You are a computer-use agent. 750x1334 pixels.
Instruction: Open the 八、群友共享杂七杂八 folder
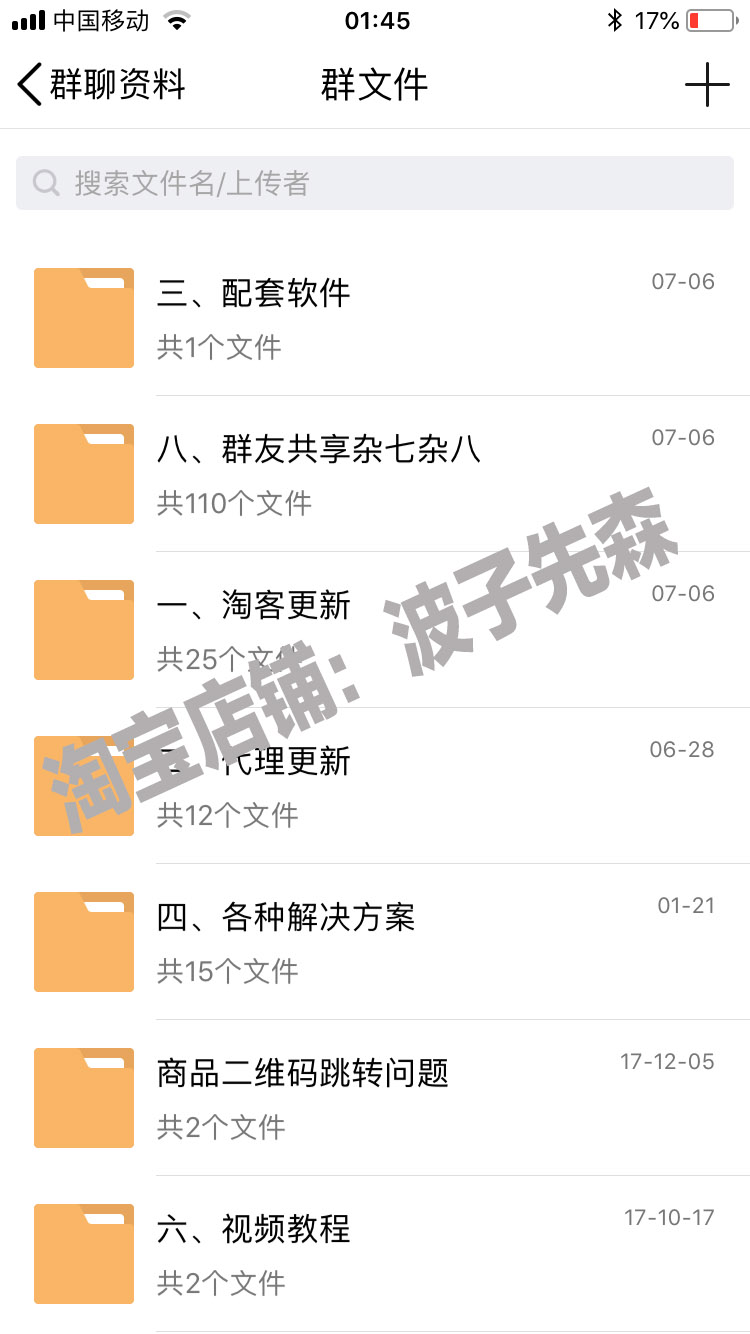[375, 474]
